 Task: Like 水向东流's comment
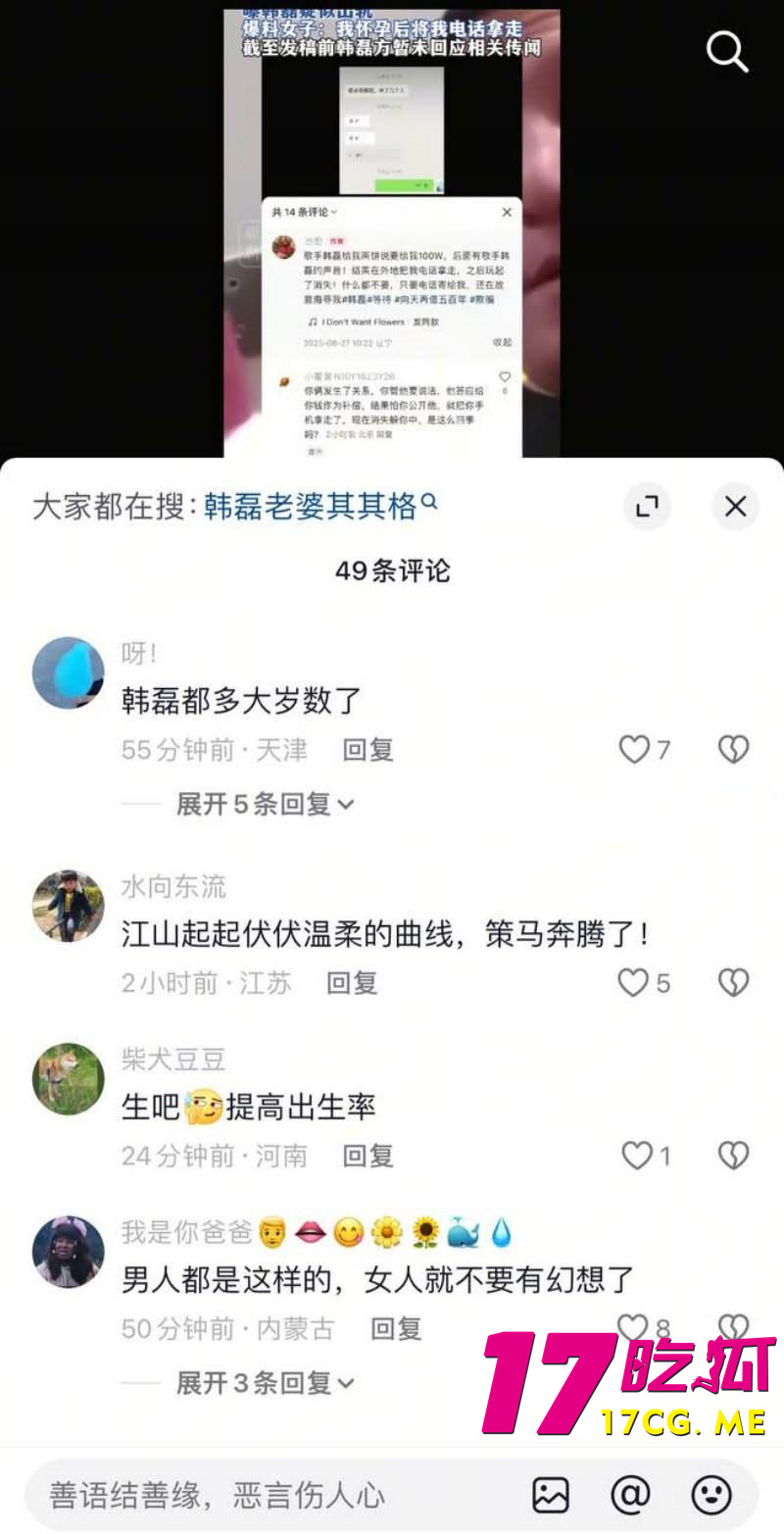[x=634, y=982]
